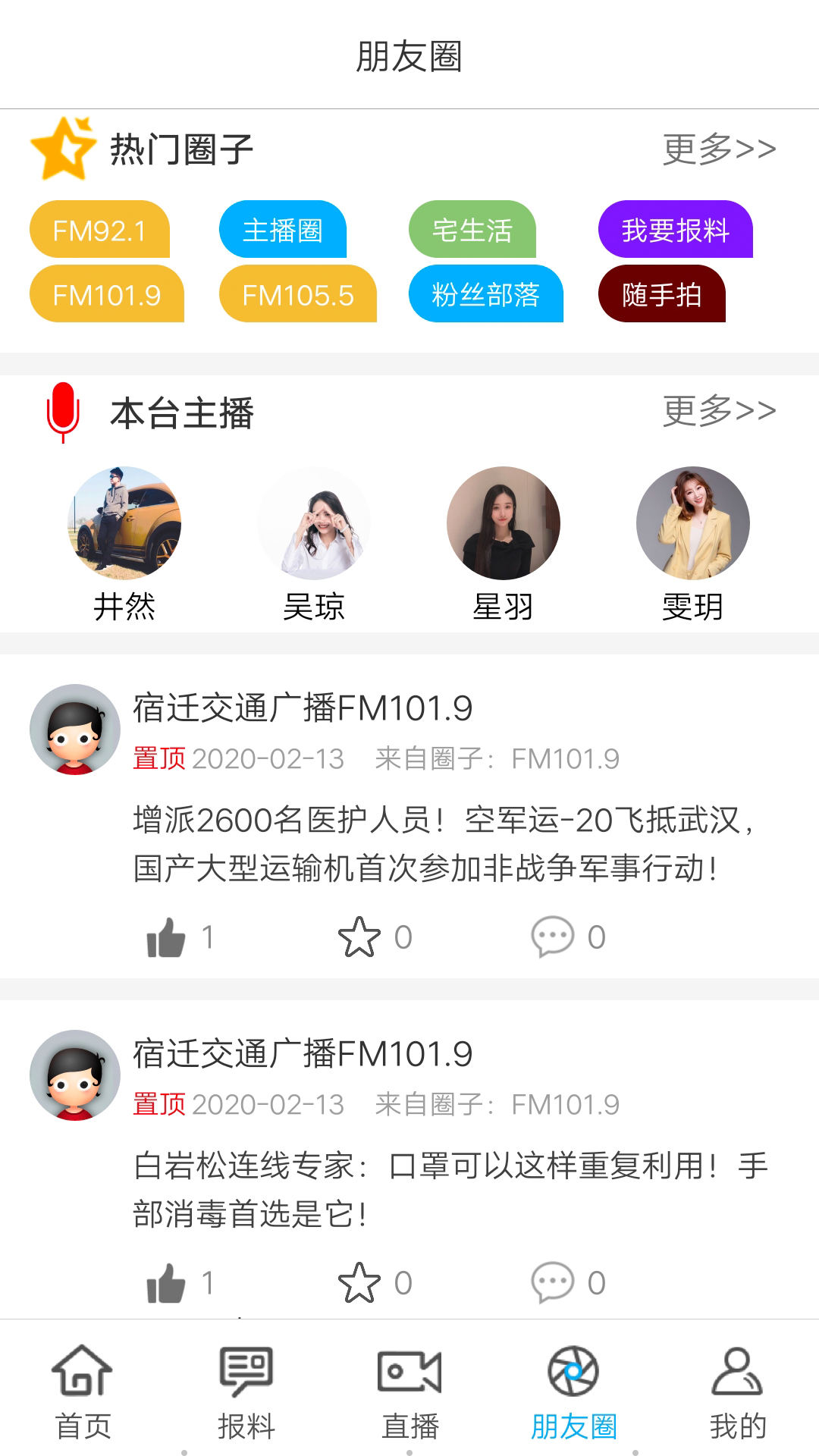Viewport: 819px width, 1456px height.
Task: Like the post about 增派2600名医护人员
Action: [x=167, y=938]
